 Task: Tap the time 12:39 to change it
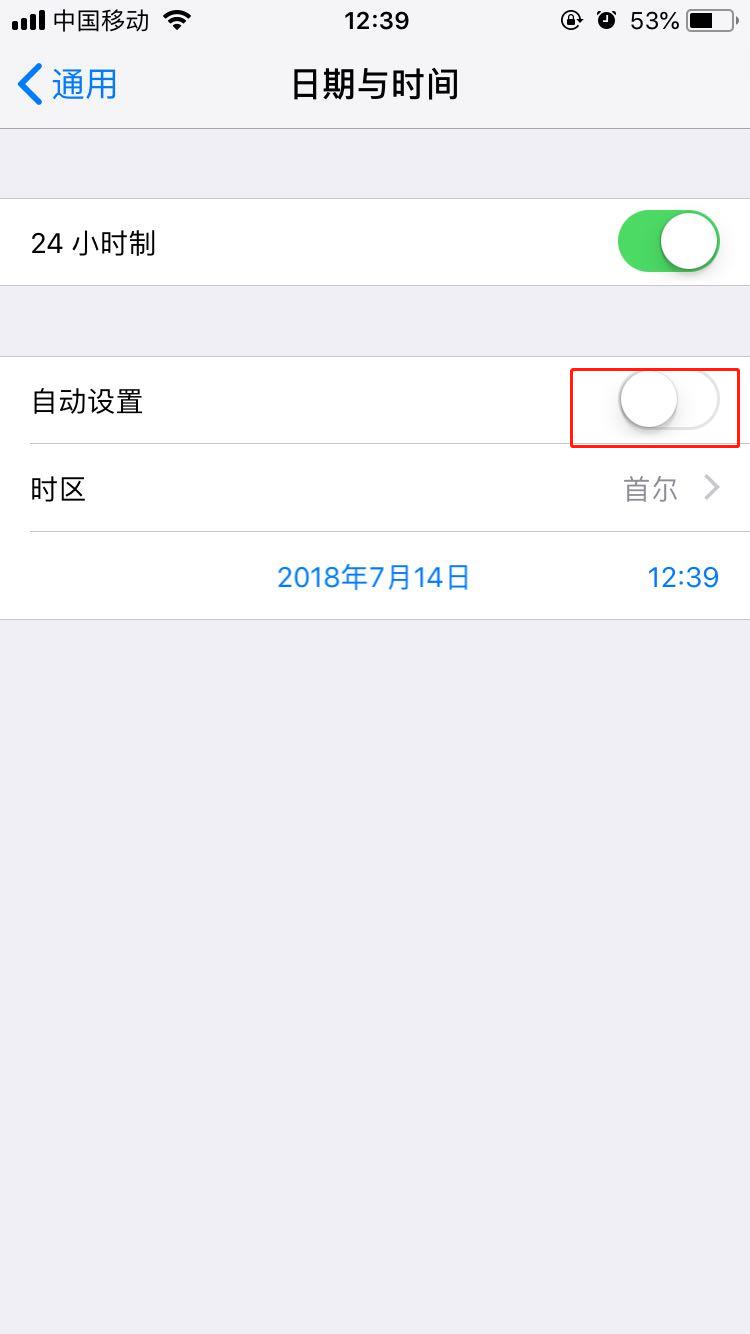coord(684,577)
